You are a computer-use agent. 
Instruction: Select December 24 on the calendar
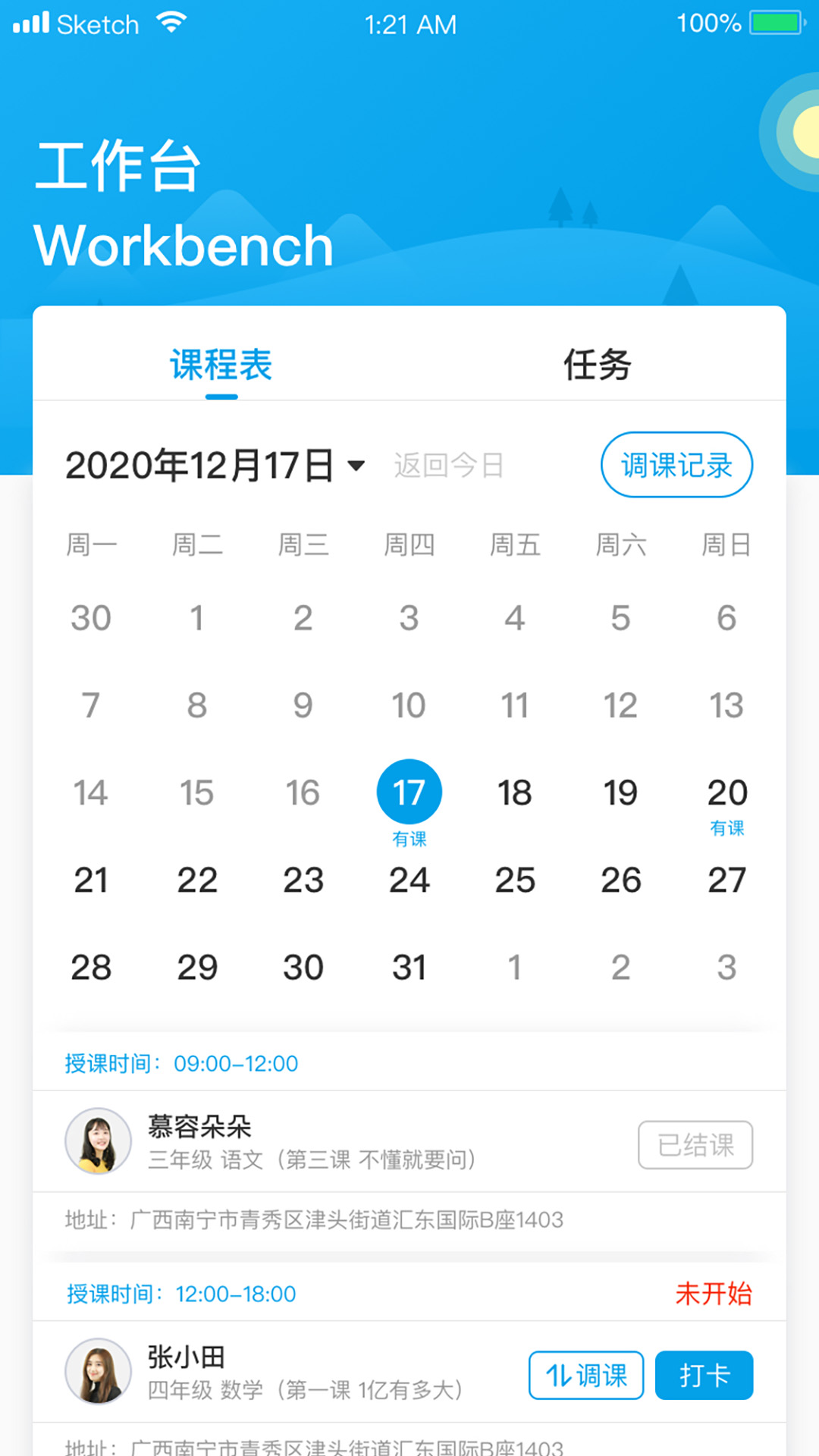pos(409,880)
